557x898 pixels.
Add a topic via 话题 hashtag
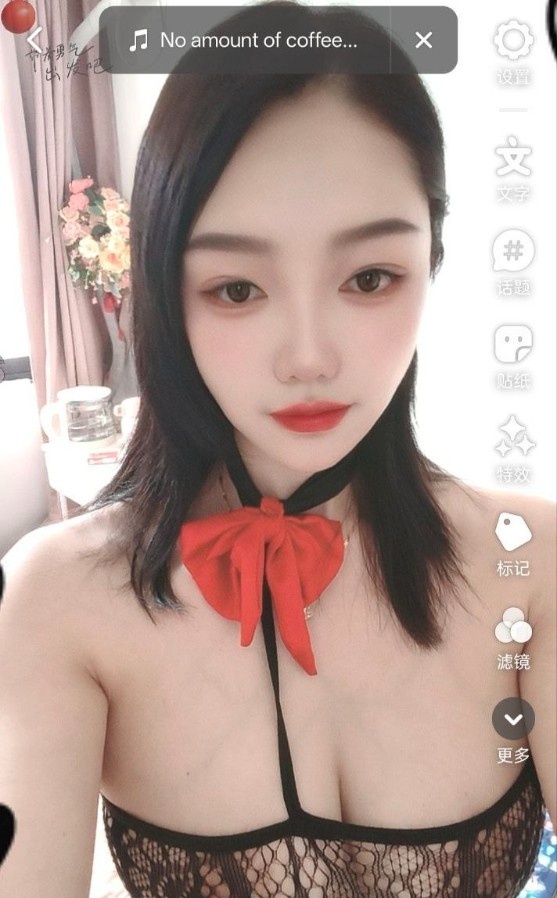pyautogui.click(x=513, y=263)
